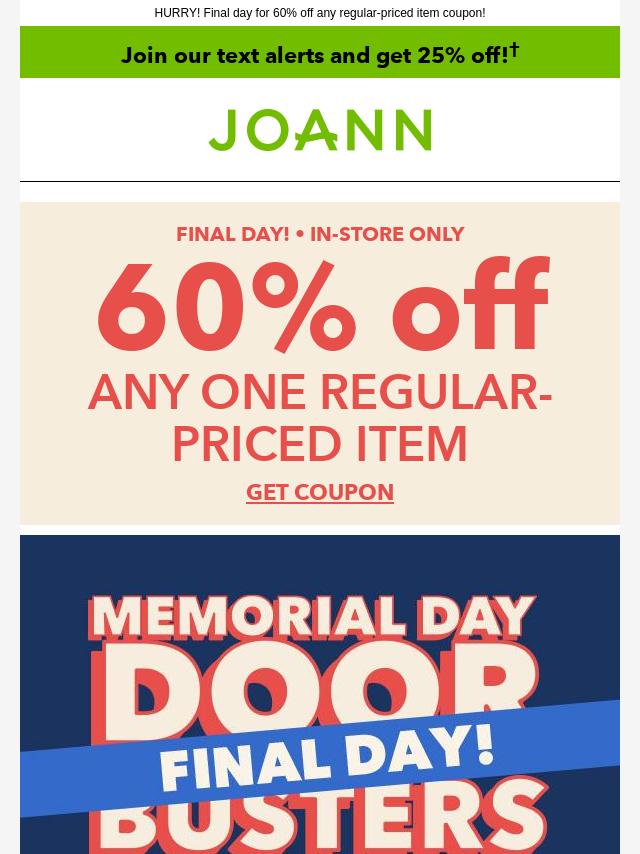The image size is (640, 854).
Task: Open the text alerts 25% off banner
Action: pos(320,54)
